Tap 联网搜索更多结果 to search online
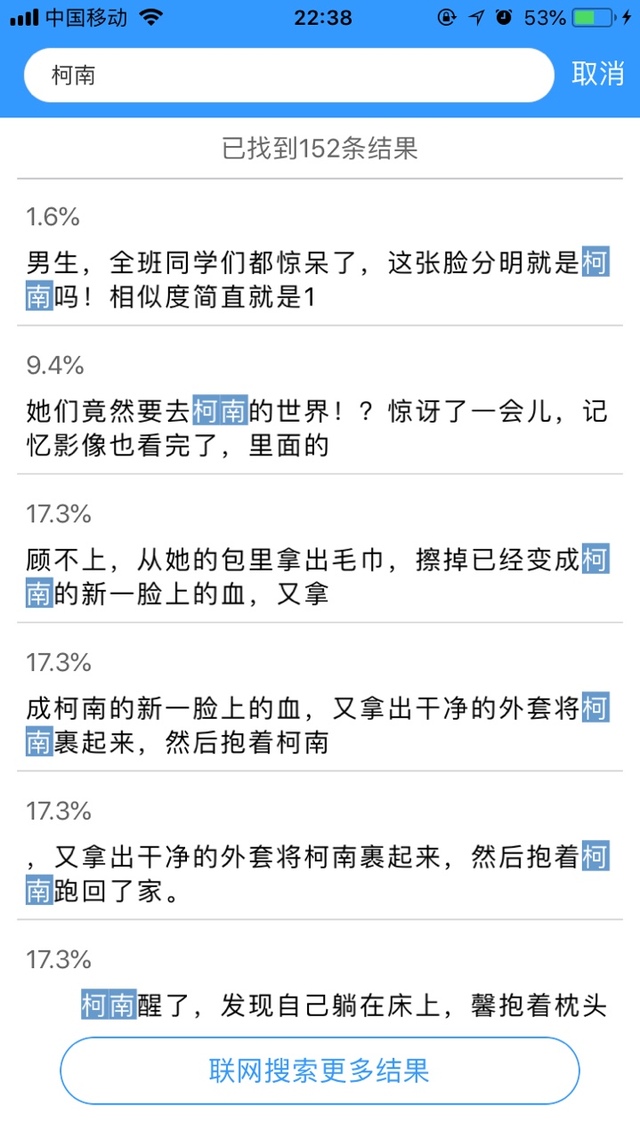The height and width of the screenshot is (1139, 640). [x=319, y=1071]
